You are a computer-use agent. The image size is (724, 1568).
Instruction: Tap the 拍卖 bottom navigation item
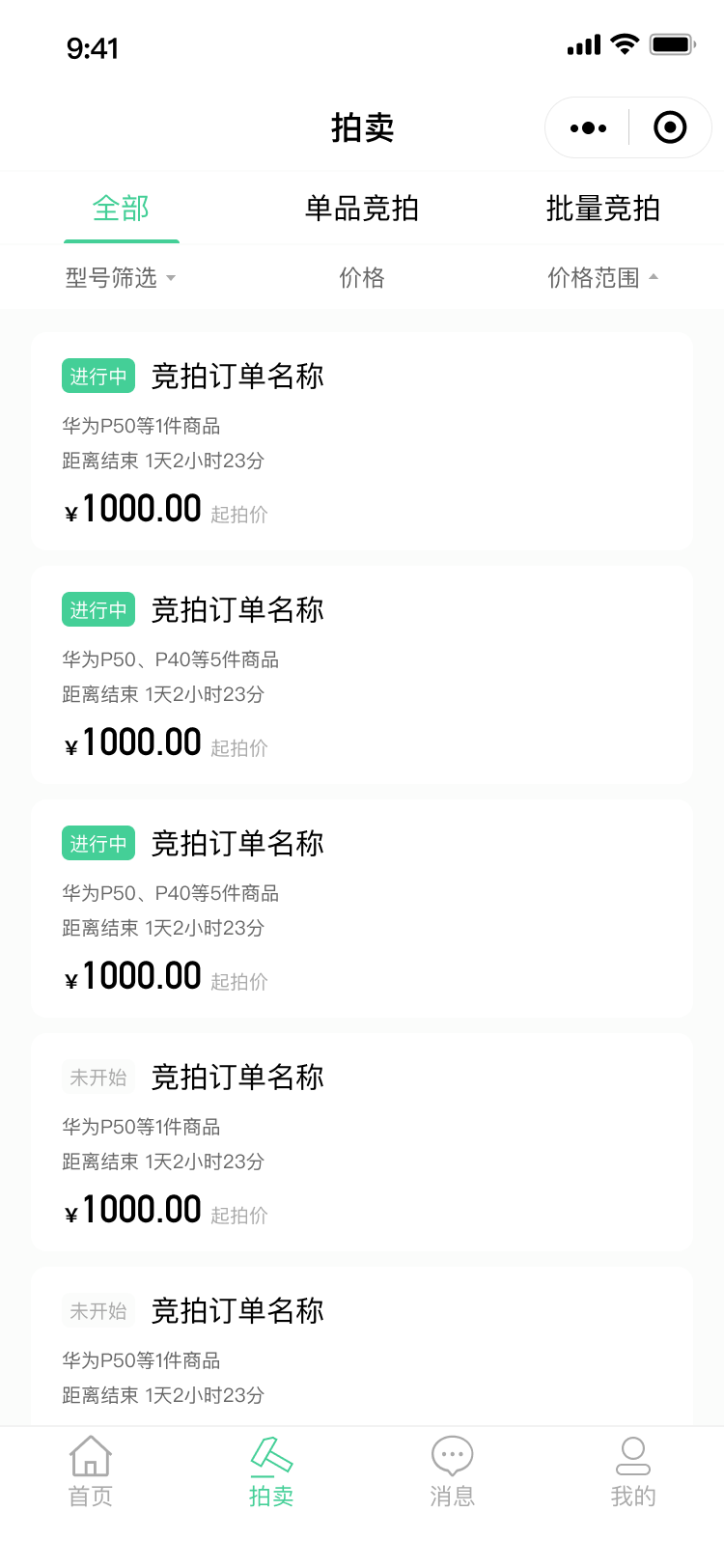(x=271, y=1471)
